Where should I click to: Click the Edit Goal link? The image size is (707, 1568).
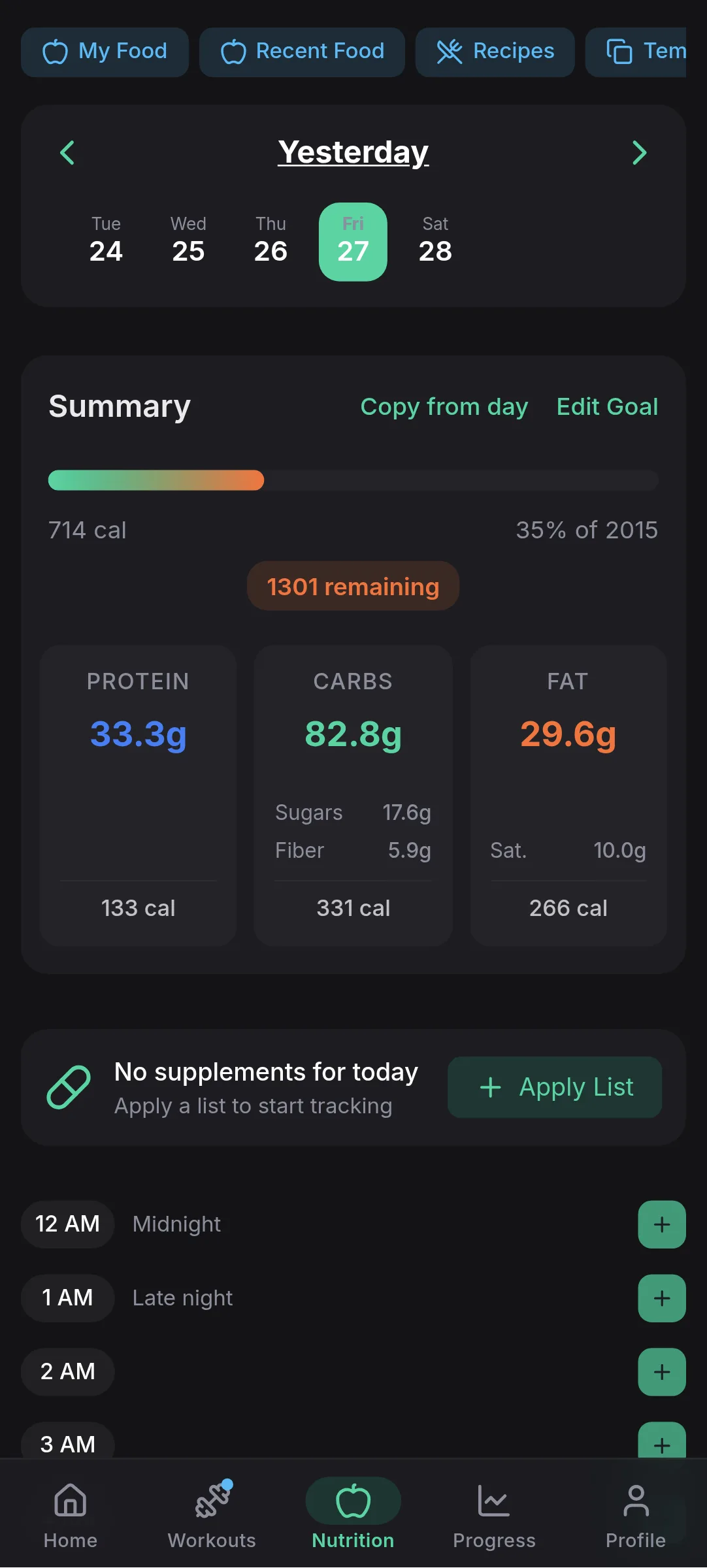(x=607, y=406)
